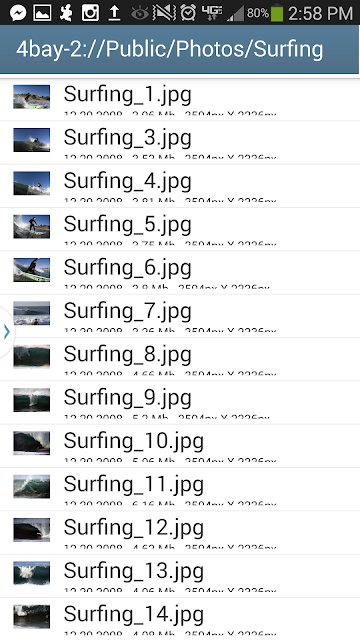360x640 pixels.
Task: View Surfing_13.jpg
Action: [x=180, y=576]
